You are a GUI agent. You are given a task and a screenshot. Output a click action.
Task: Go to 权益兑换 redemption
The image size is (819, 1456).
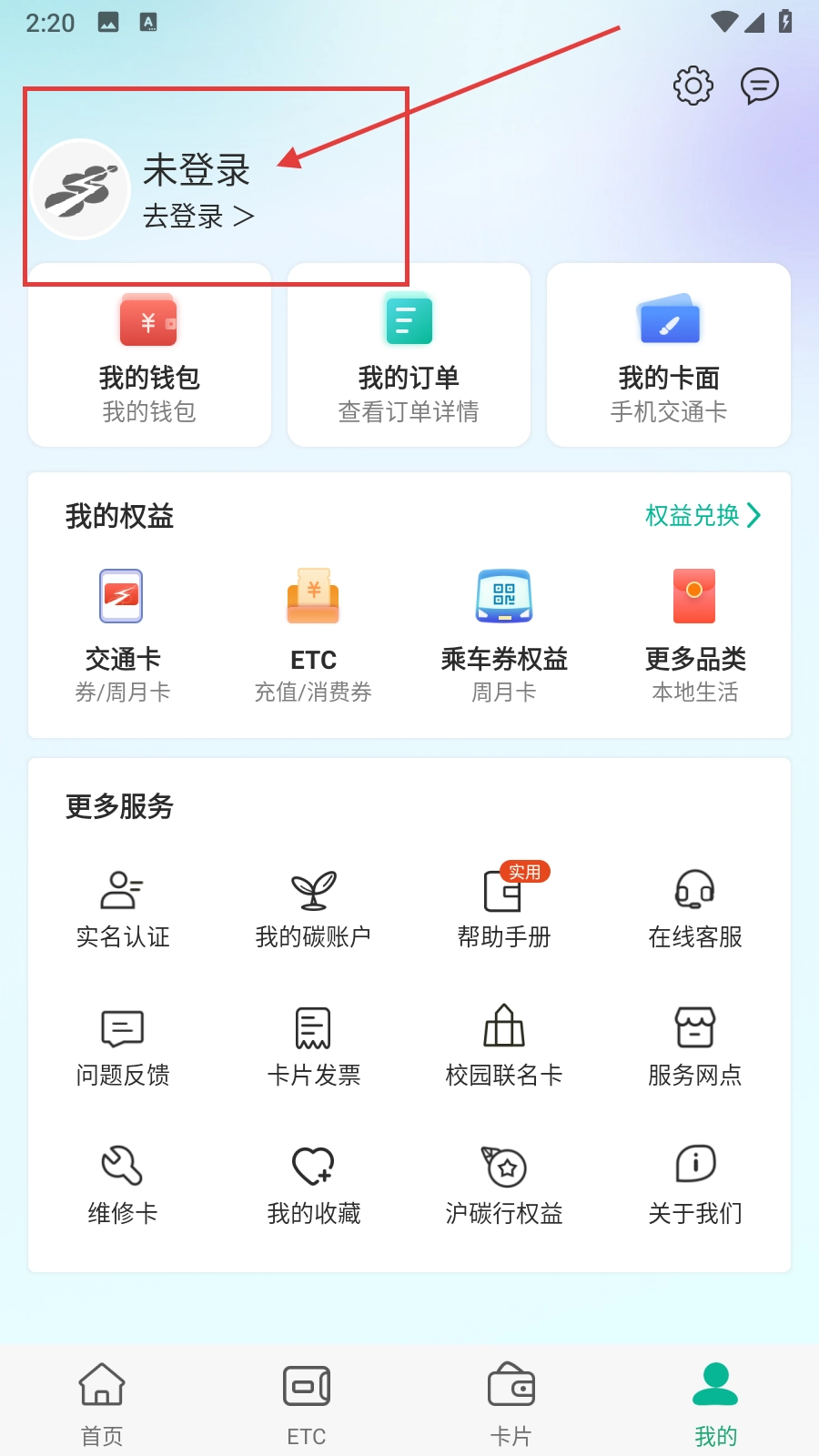pyautogui.click(x=702, y=516)
